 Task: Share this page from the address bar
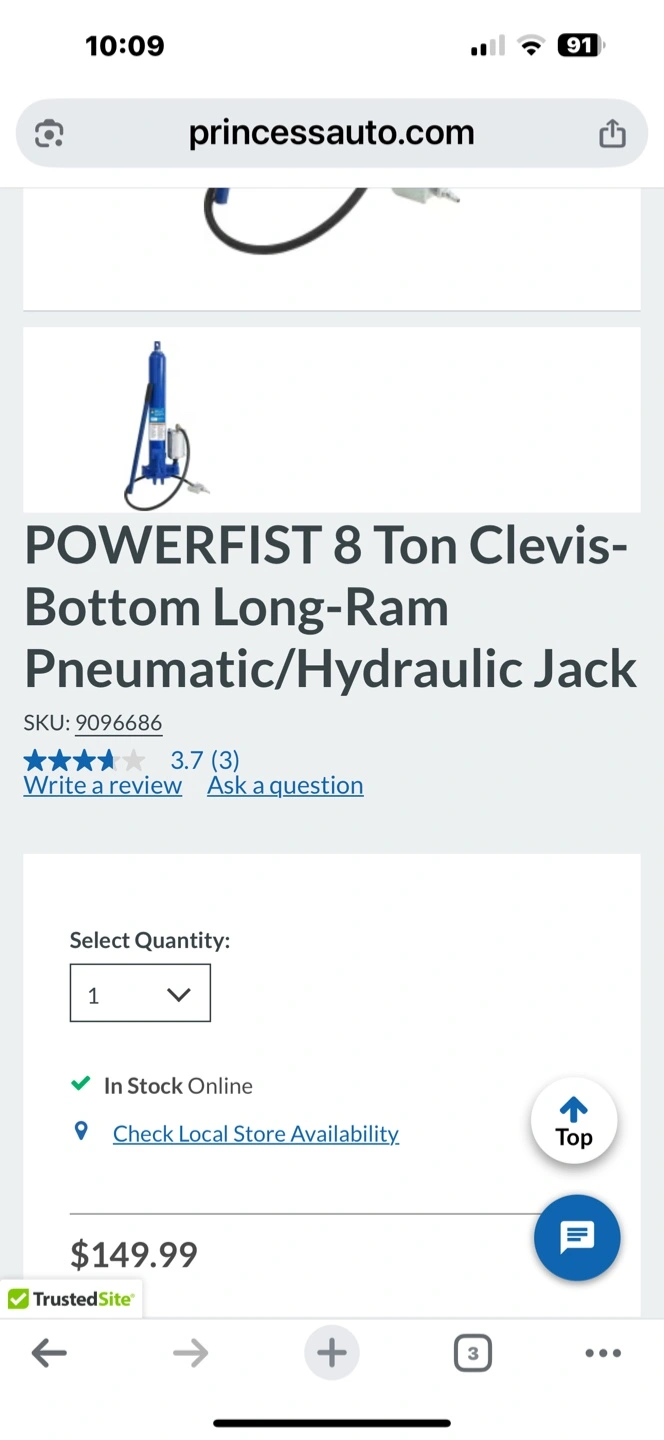click(612, 134)
